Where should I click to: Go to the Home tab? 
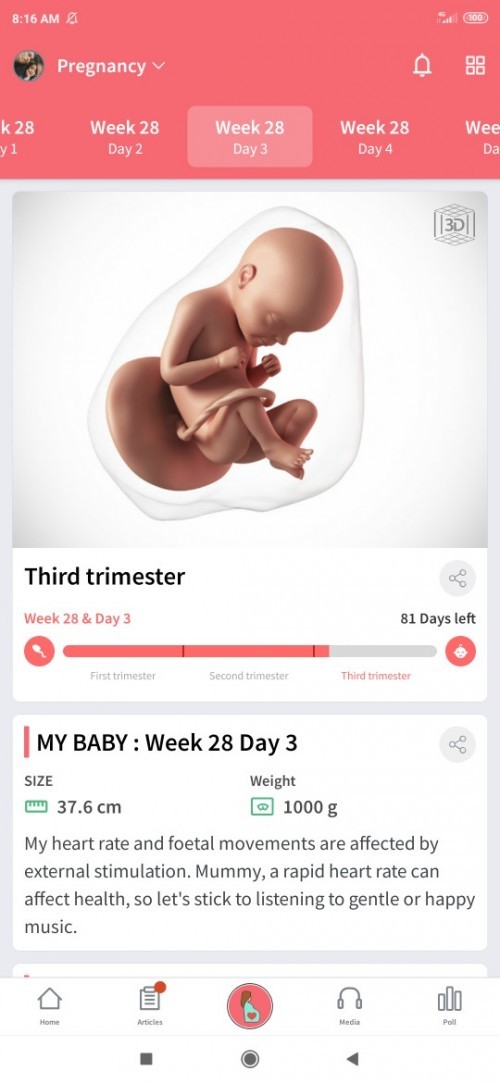(x=50, y=1006)
